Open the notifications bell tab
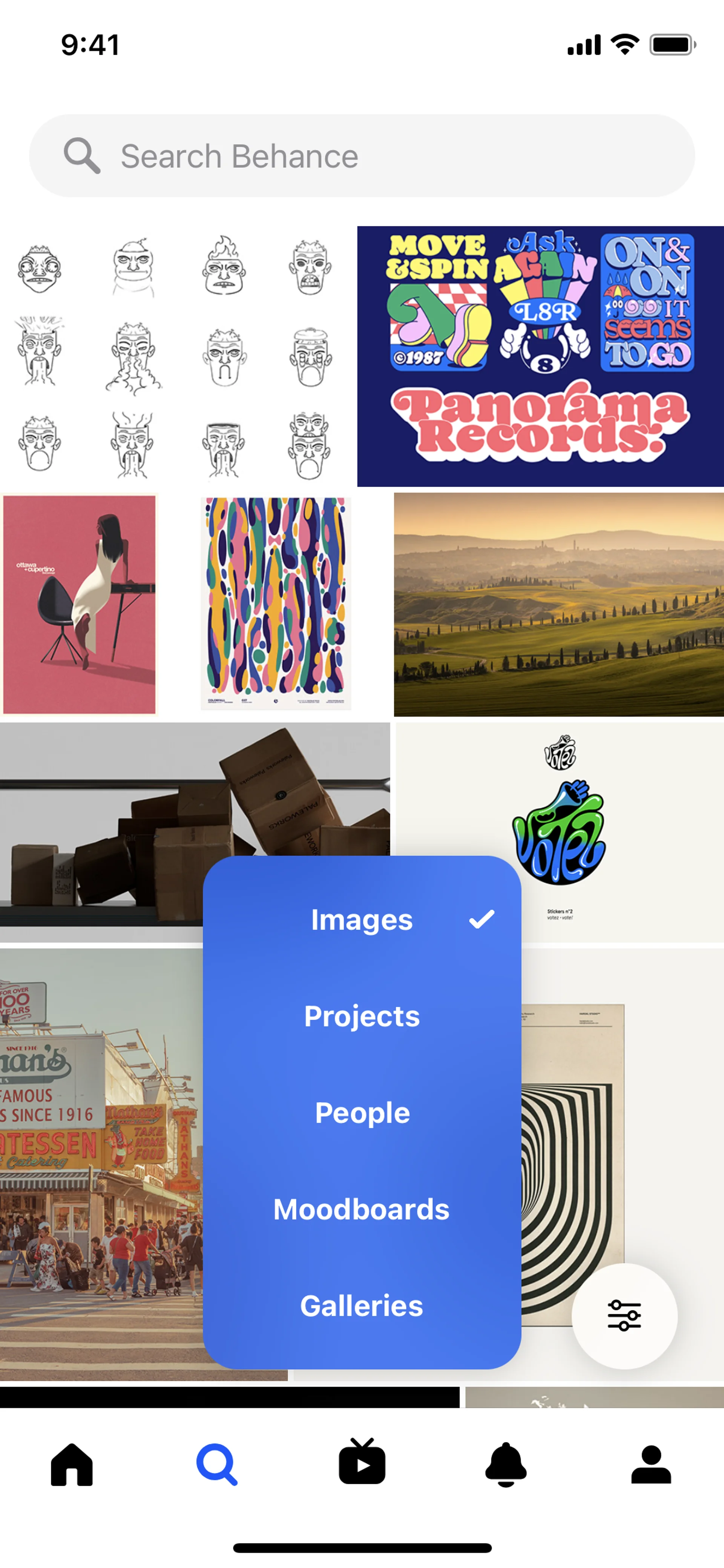Viewport: 724px width, 1568px height. click(506, 1465)
